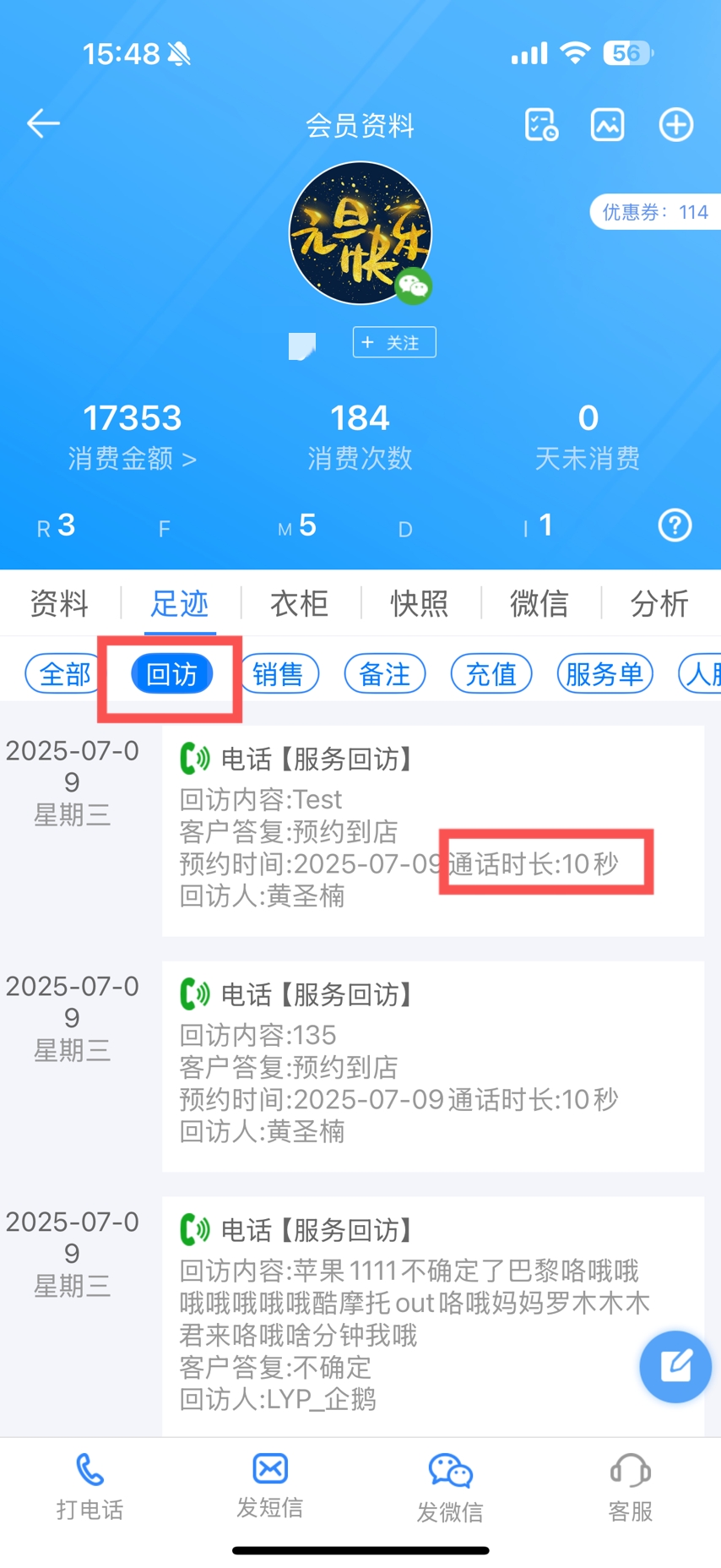Viewport: 721px width, 1568px height.
Task: Select the 充值 filter chip
Action: click(x=491, y=674)
